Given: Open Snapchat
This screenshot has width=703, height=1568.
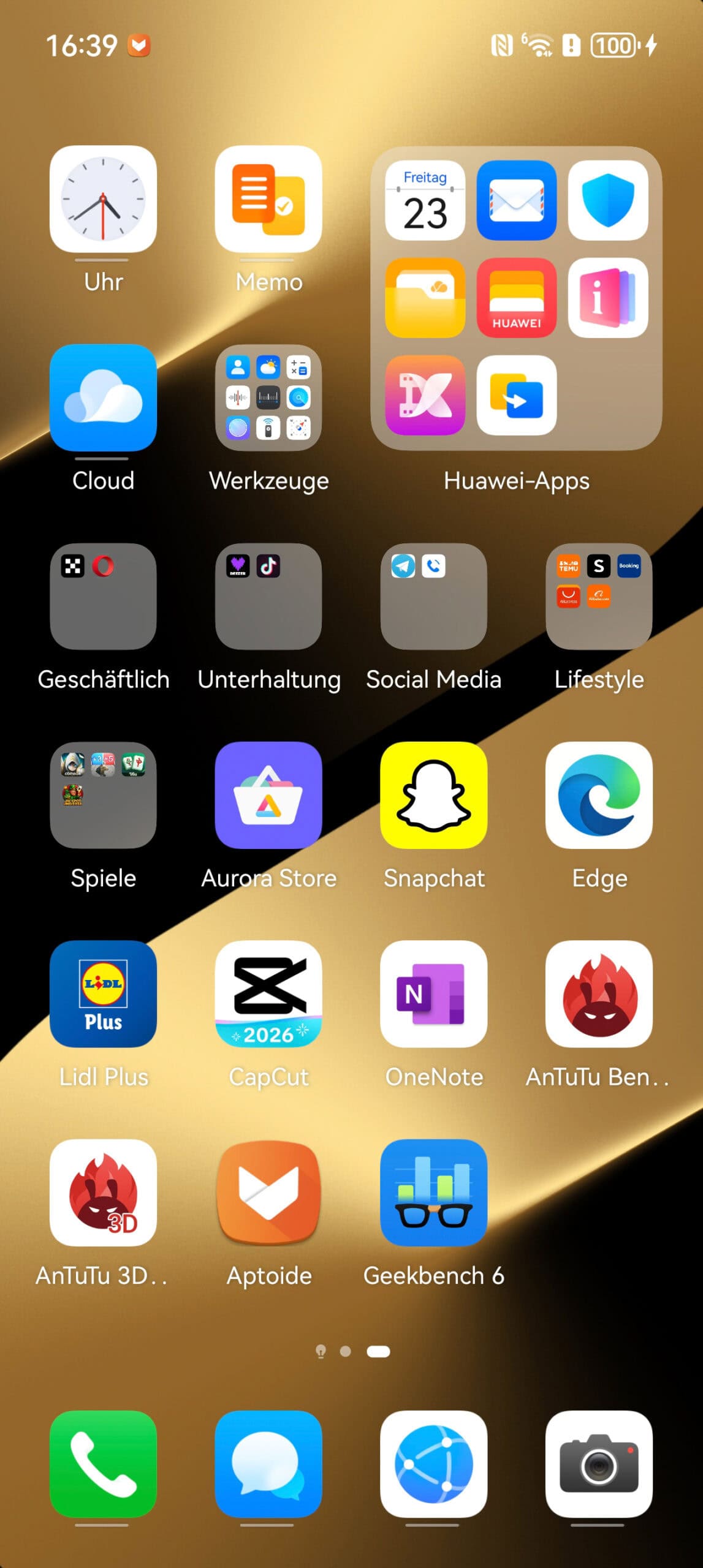Looking at the screenshot, I should click(434, 795).
